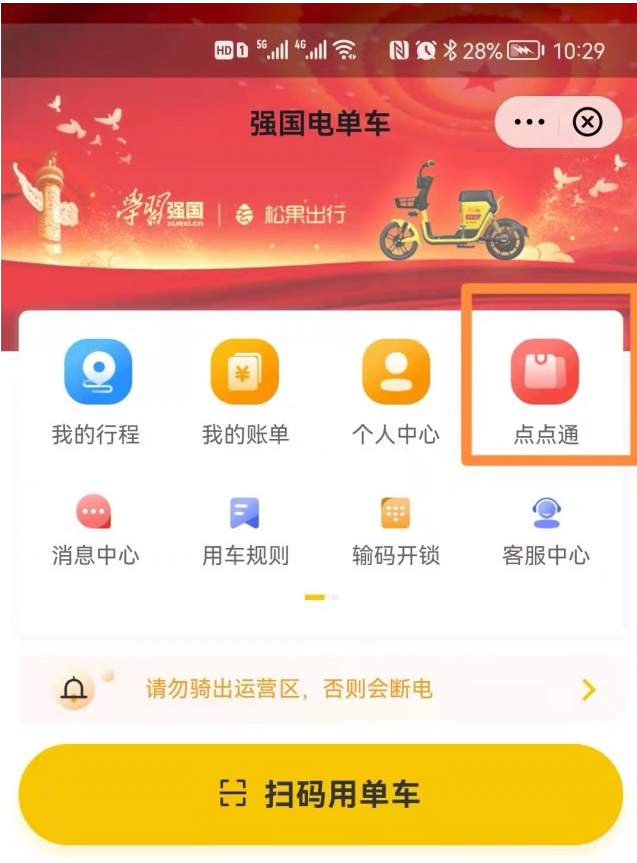Contact 客服中心
The height and width of the screenshot is (863, 637).
tap(546, 531)
